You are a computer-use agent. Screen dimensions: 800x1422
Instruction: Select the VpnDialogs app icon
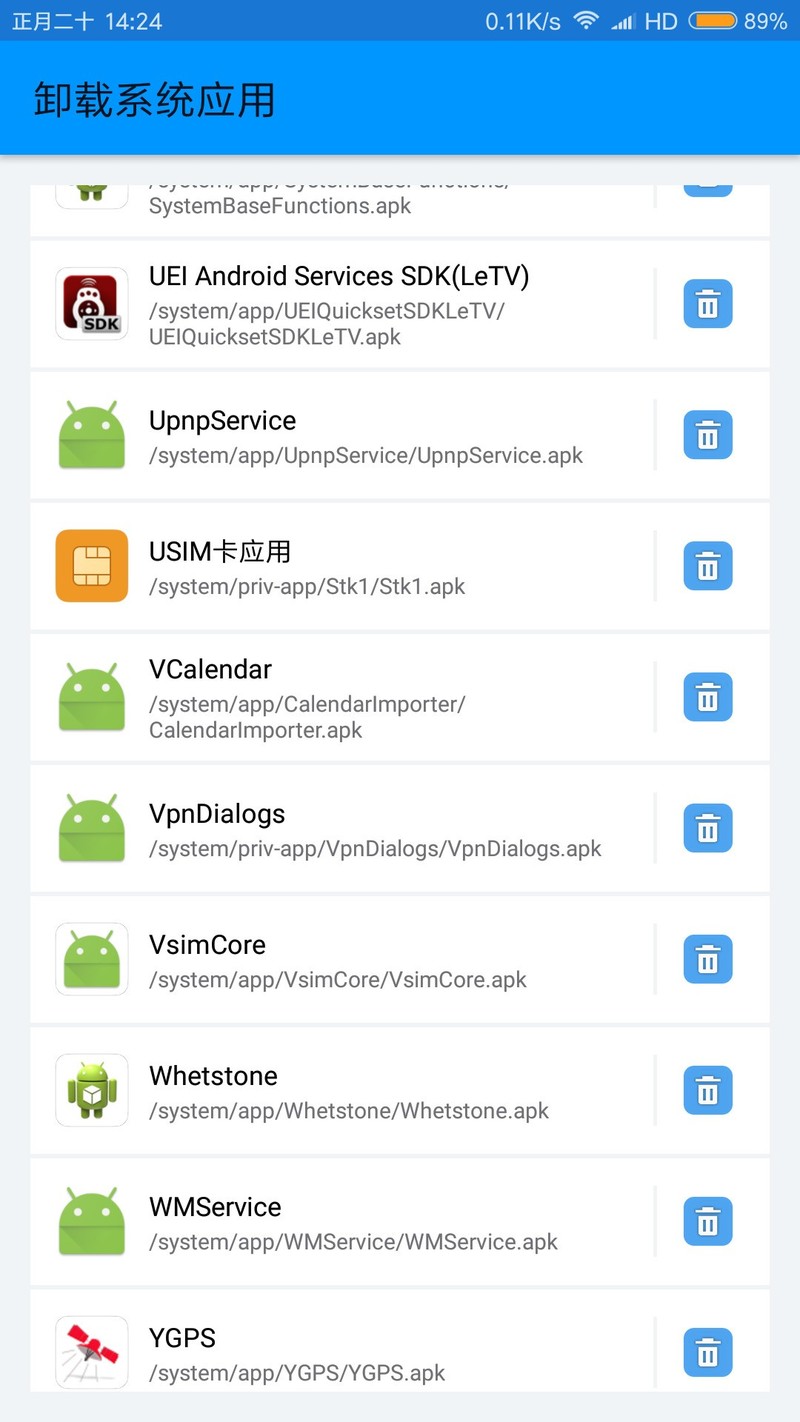coord(91,828)
